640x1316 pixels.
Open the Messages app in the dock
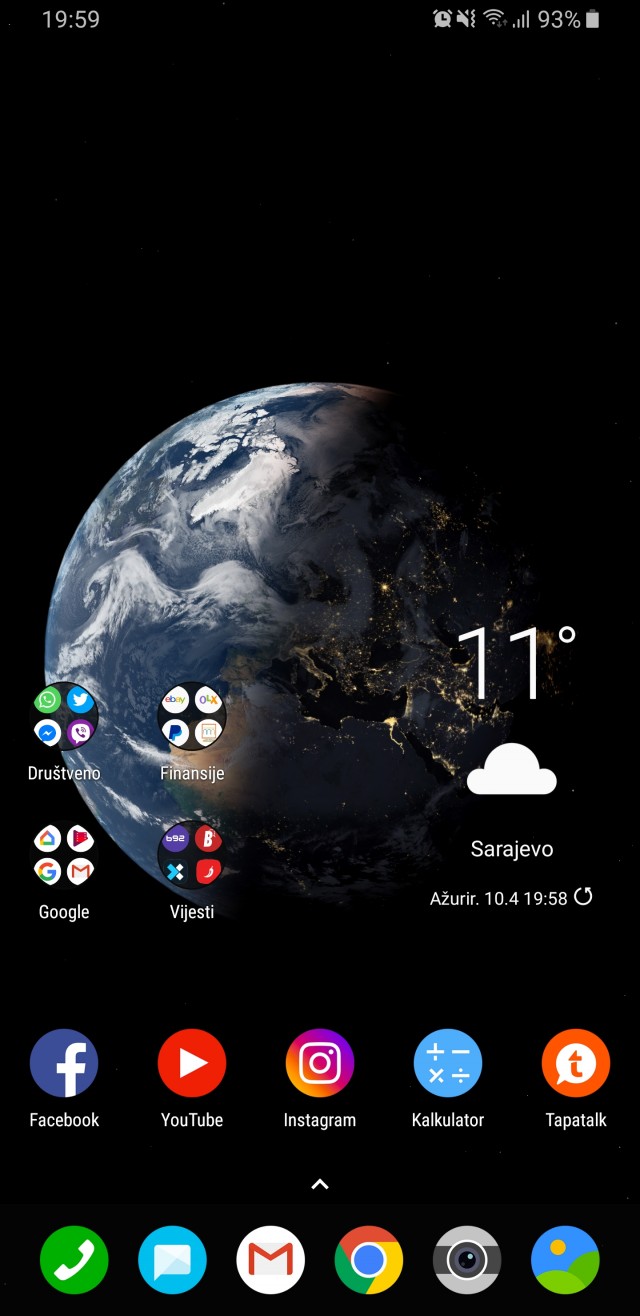coord(172,1260)
